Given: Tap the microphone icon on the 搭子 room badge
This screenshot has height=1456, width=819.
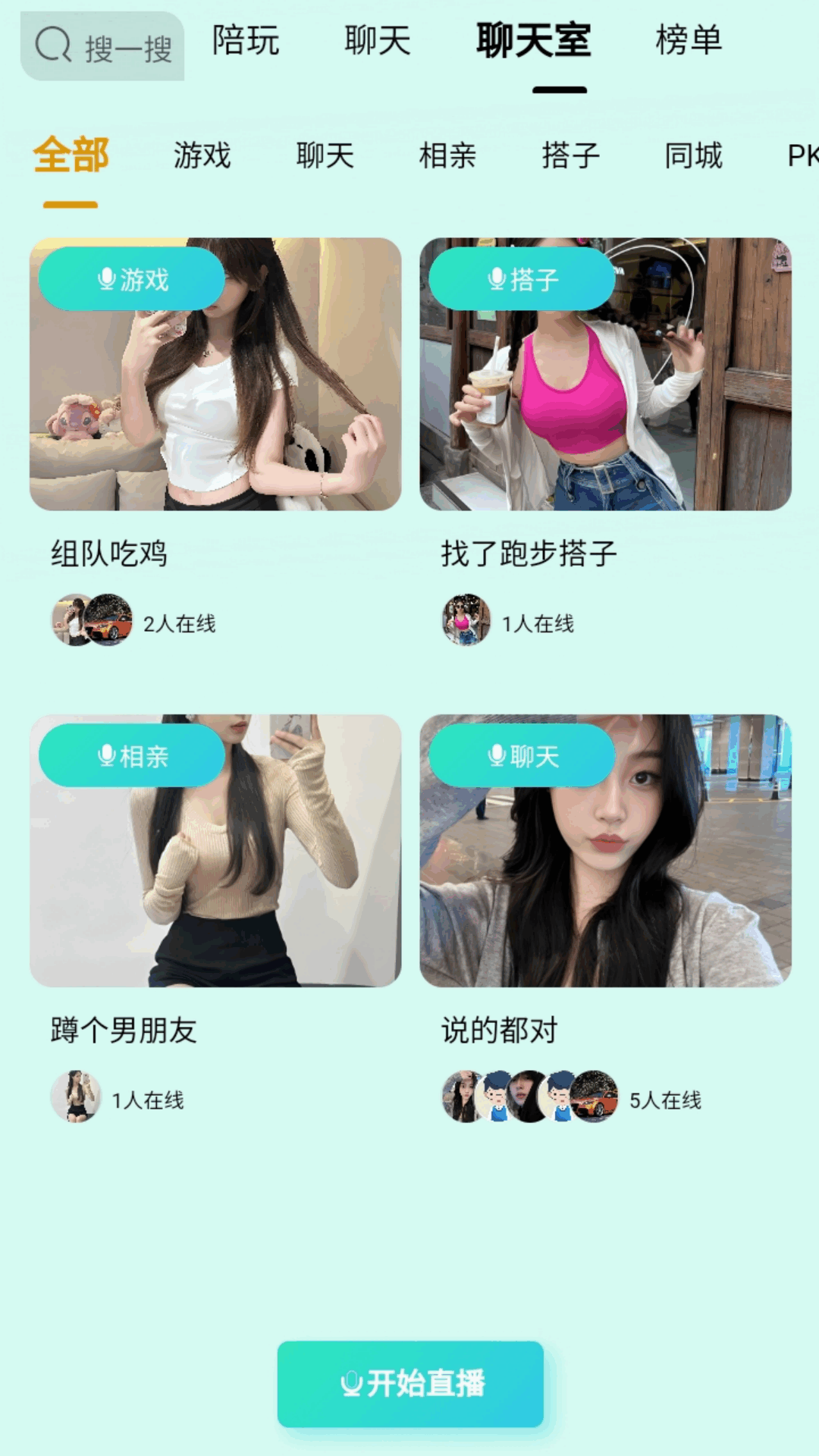Looking at the screenshot, I should coord(497,279).
